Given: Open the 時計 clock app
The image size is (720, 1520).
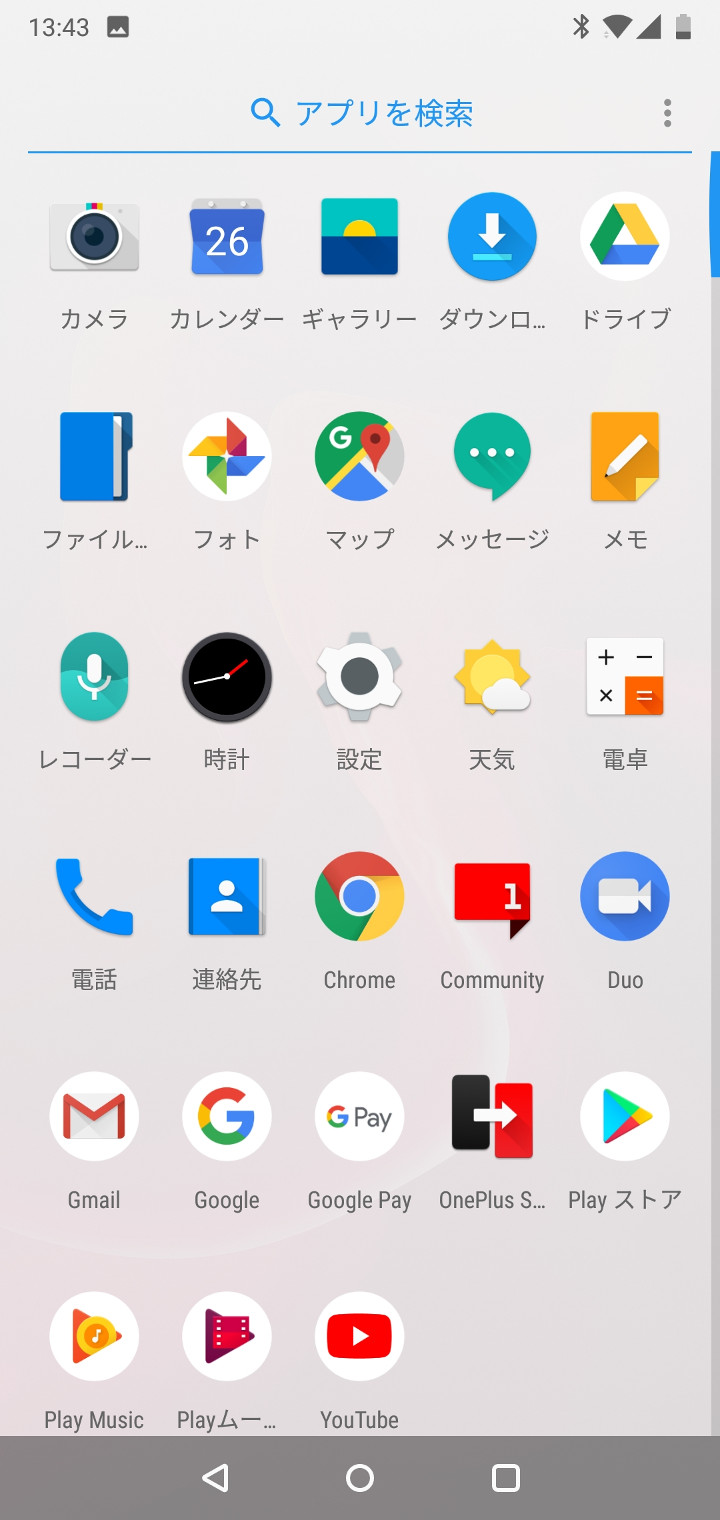Looking at the screenshot, I should point(227,677).
